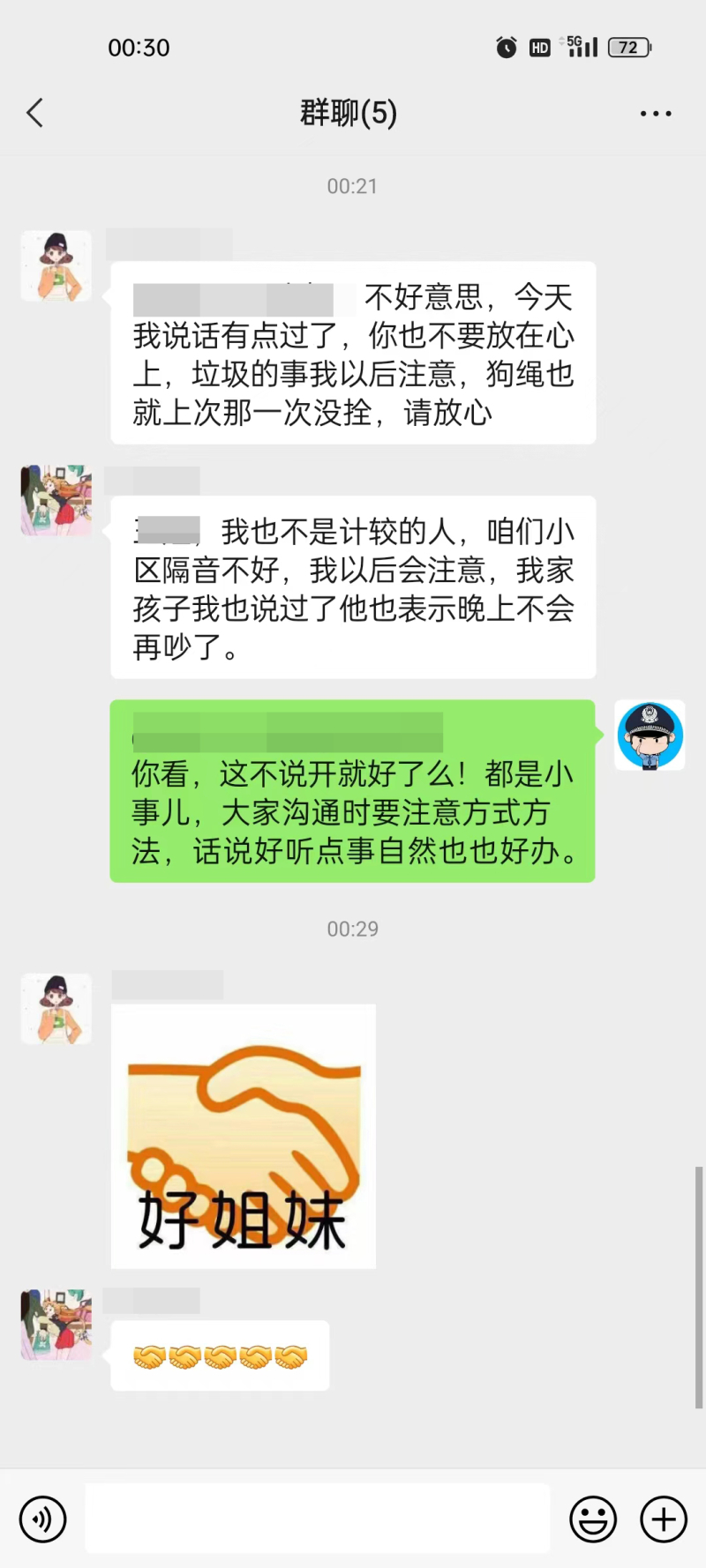Go back from the group chat
The width and height of the screenshot is (706, 1568).
click(x=35, y=113)
